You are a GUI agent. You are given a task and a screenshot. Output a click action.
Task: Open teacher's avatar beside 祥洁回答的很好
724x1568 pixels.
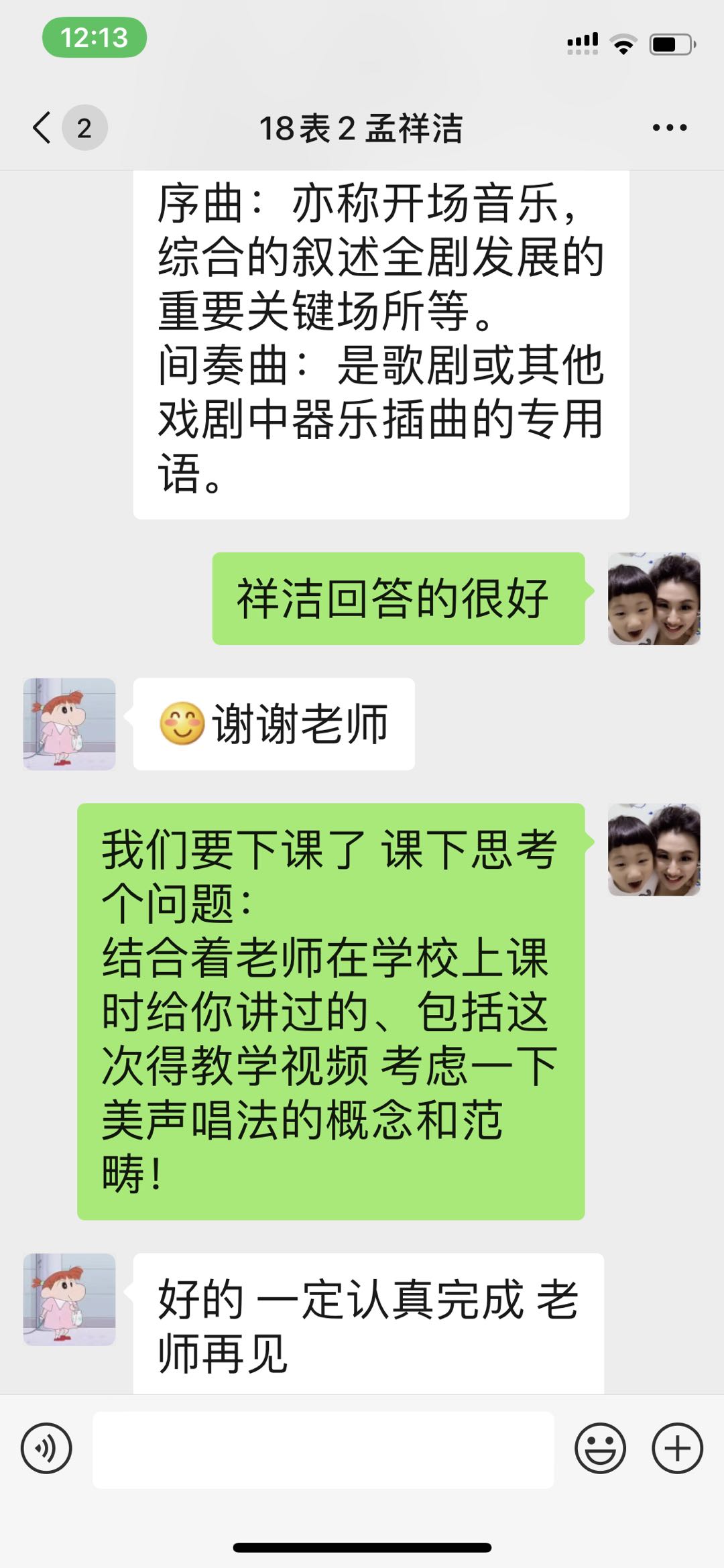[x=654, y=599]
